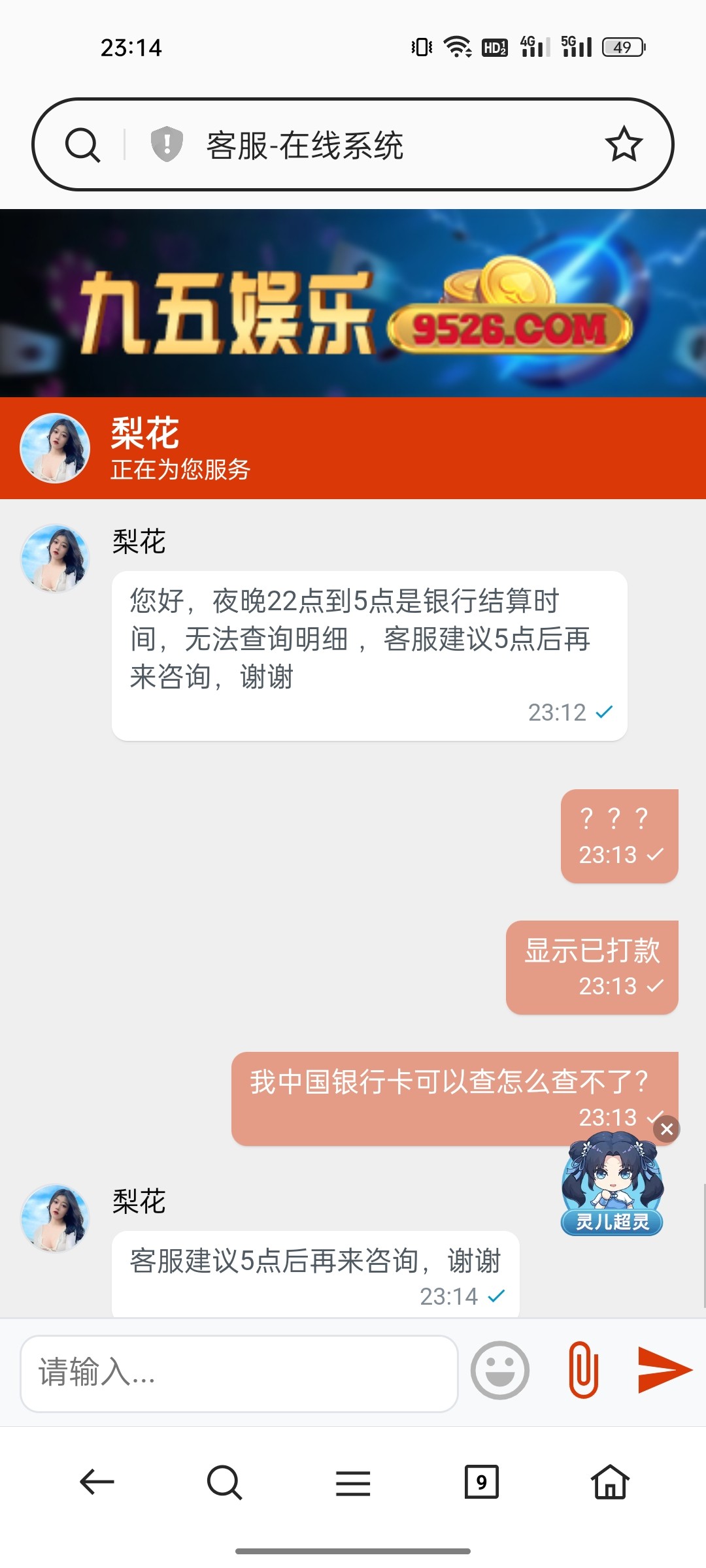706x1568 pixels.
Task: Open browser search from bottom bar
Action: tap(224, 1482)
